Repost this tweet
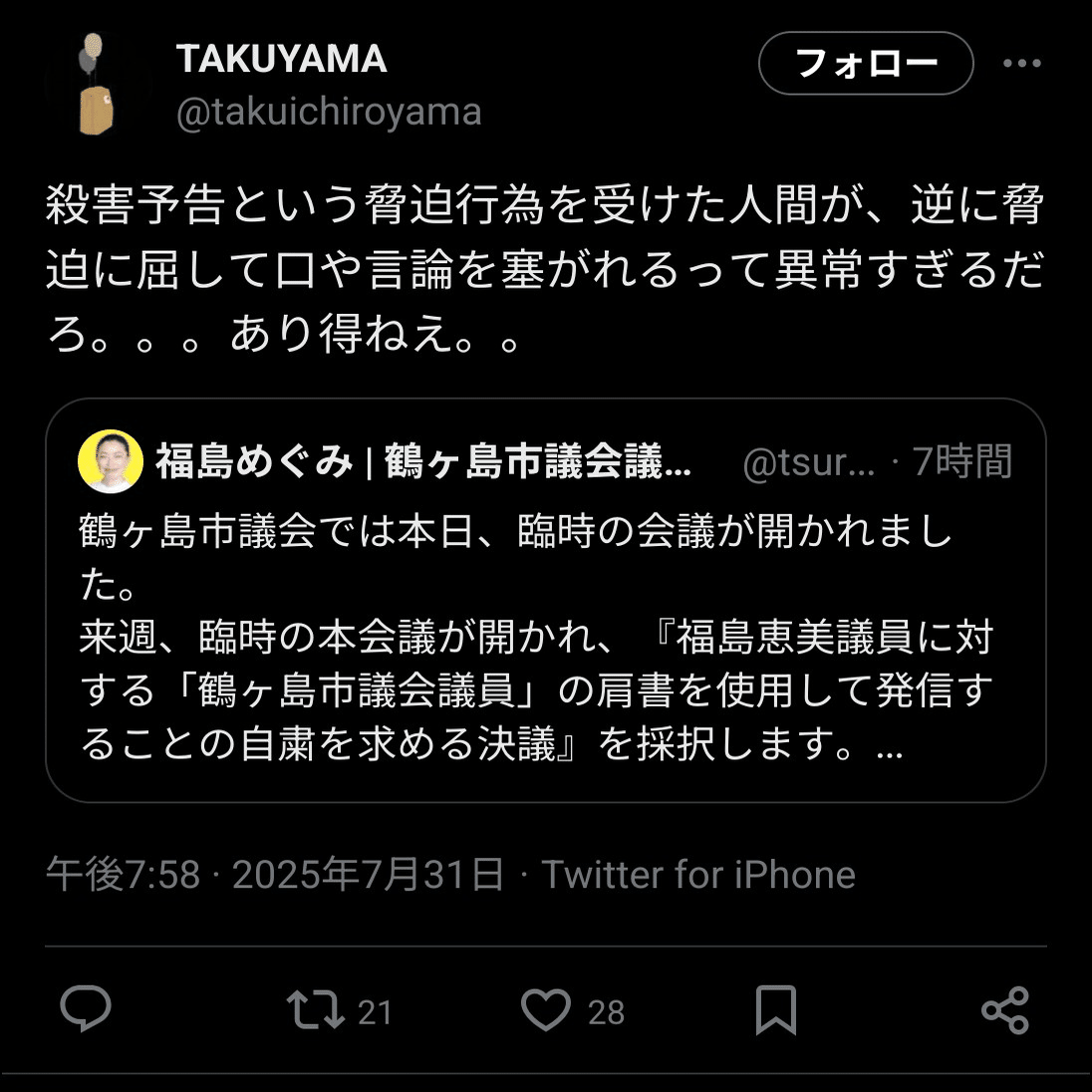The image size is (1092, 1092). click(x=315, y=1010)
